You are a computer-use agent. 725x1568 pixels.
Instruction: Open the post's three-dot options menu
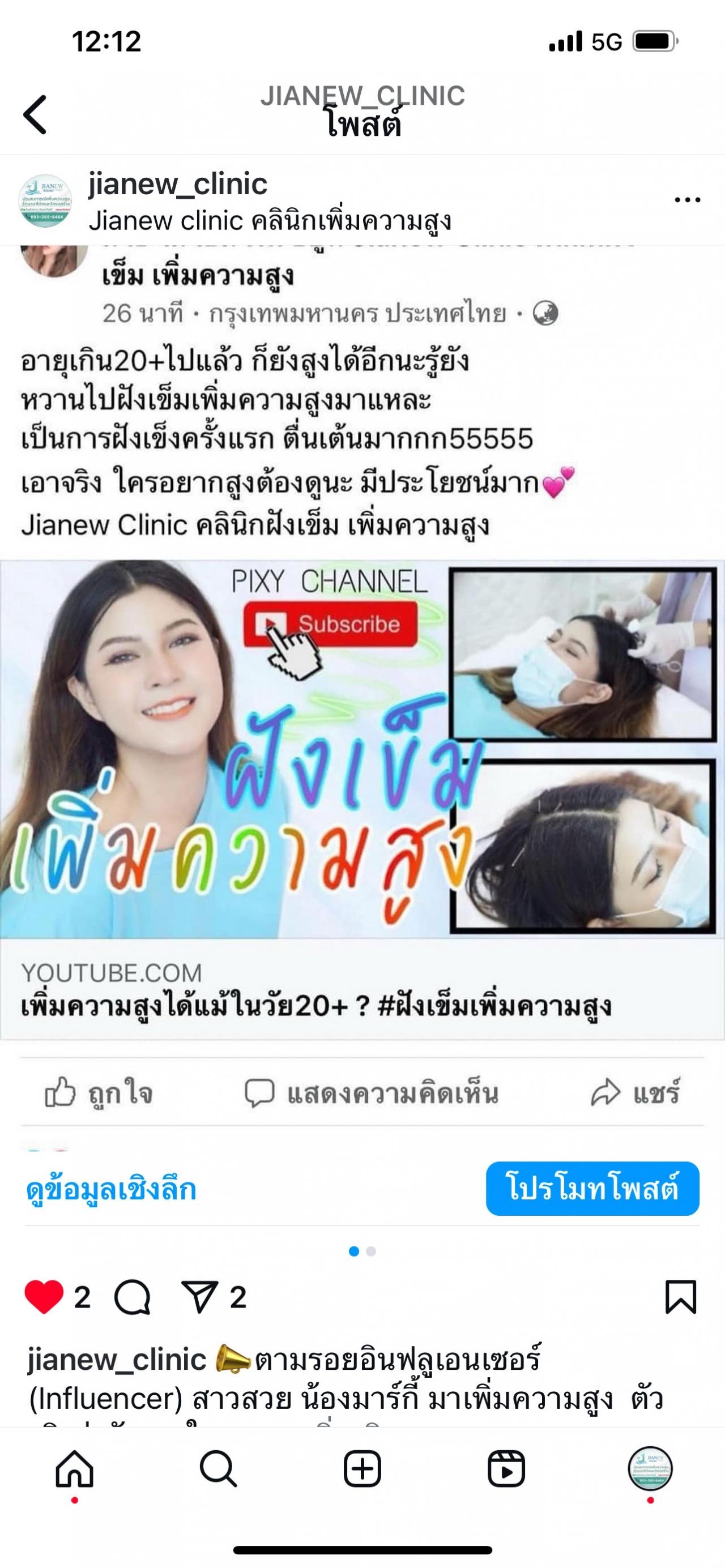687,200
